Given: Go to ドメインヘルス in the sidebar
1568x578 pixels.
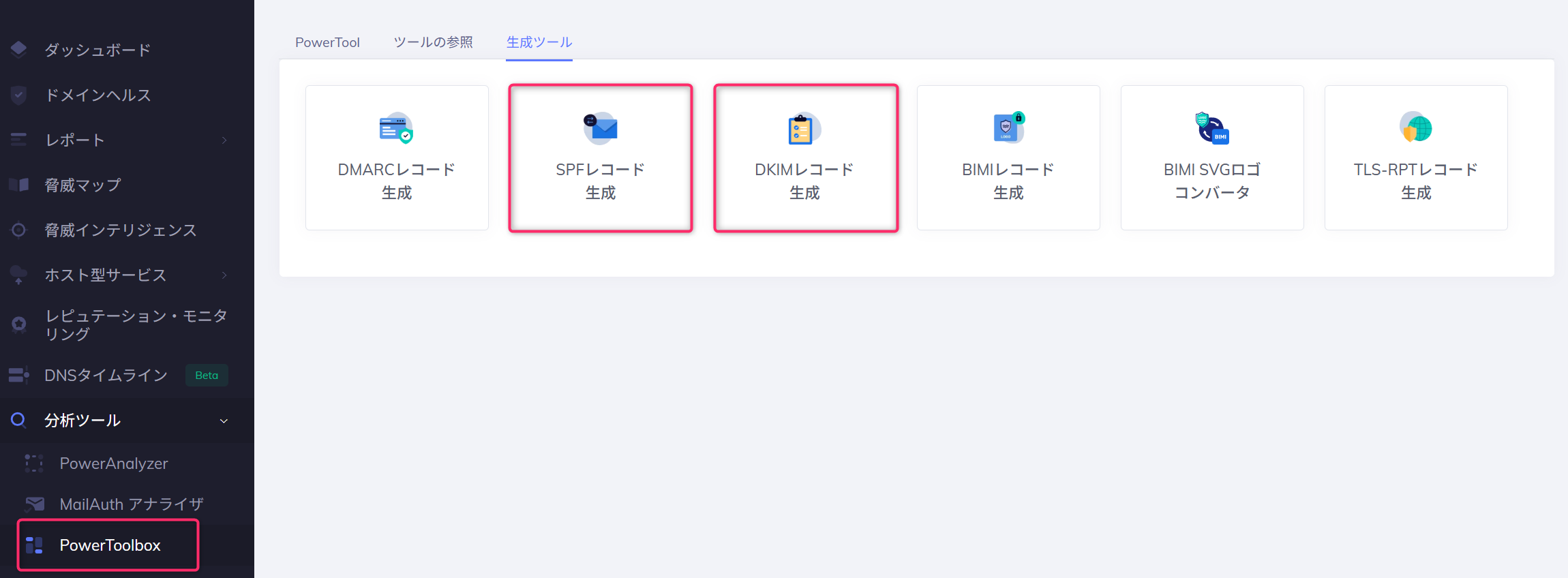Looking at the screenshot, I should pyautogui.click(x=97, y=95).
